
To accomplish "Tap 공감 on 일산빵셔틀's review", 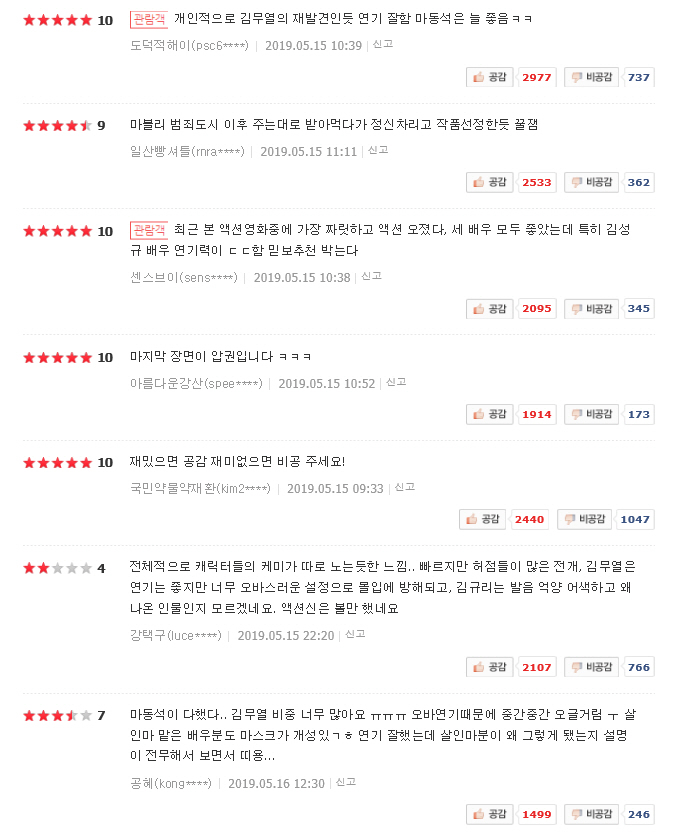I will click(490, 182).
